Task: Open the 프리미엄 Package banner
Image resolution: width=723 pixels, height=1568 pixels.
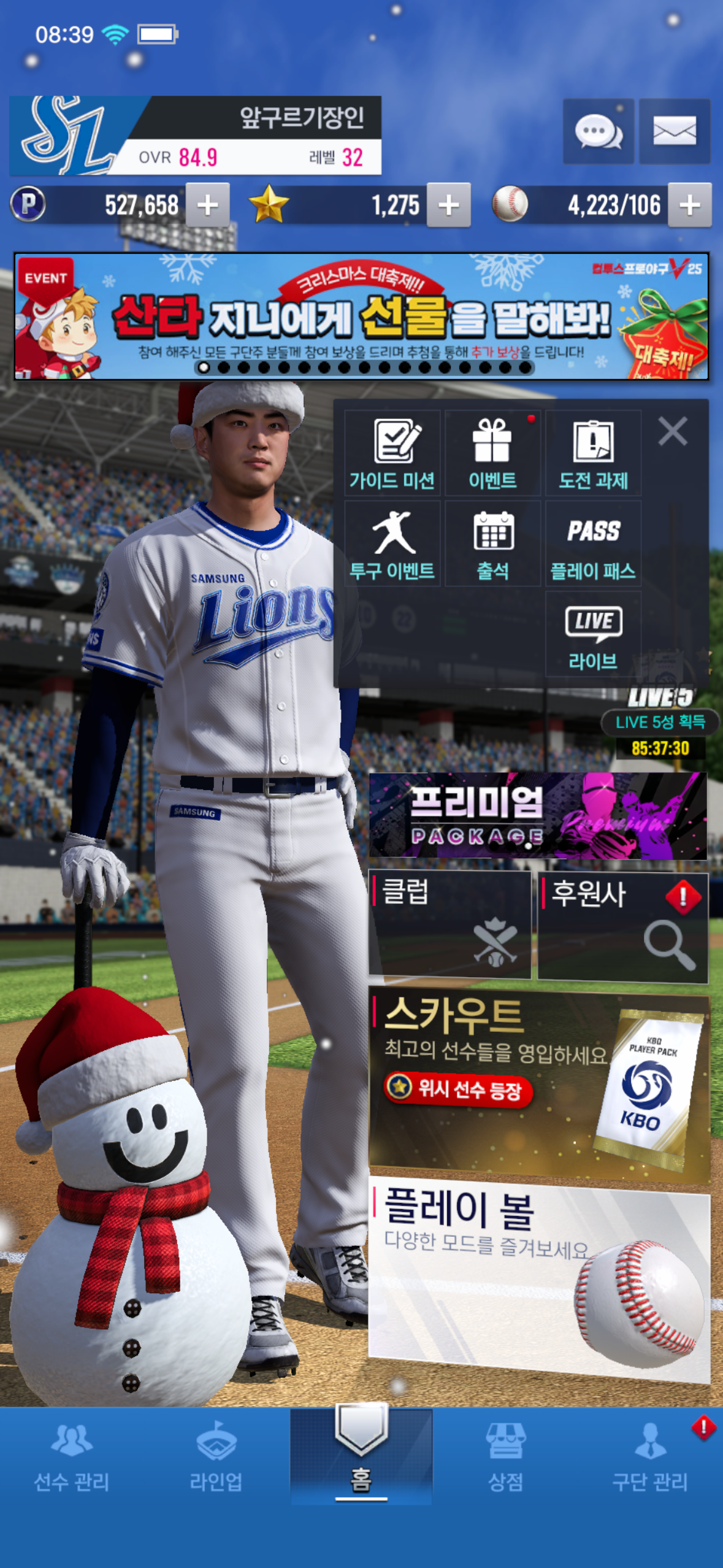Action: 538,815
